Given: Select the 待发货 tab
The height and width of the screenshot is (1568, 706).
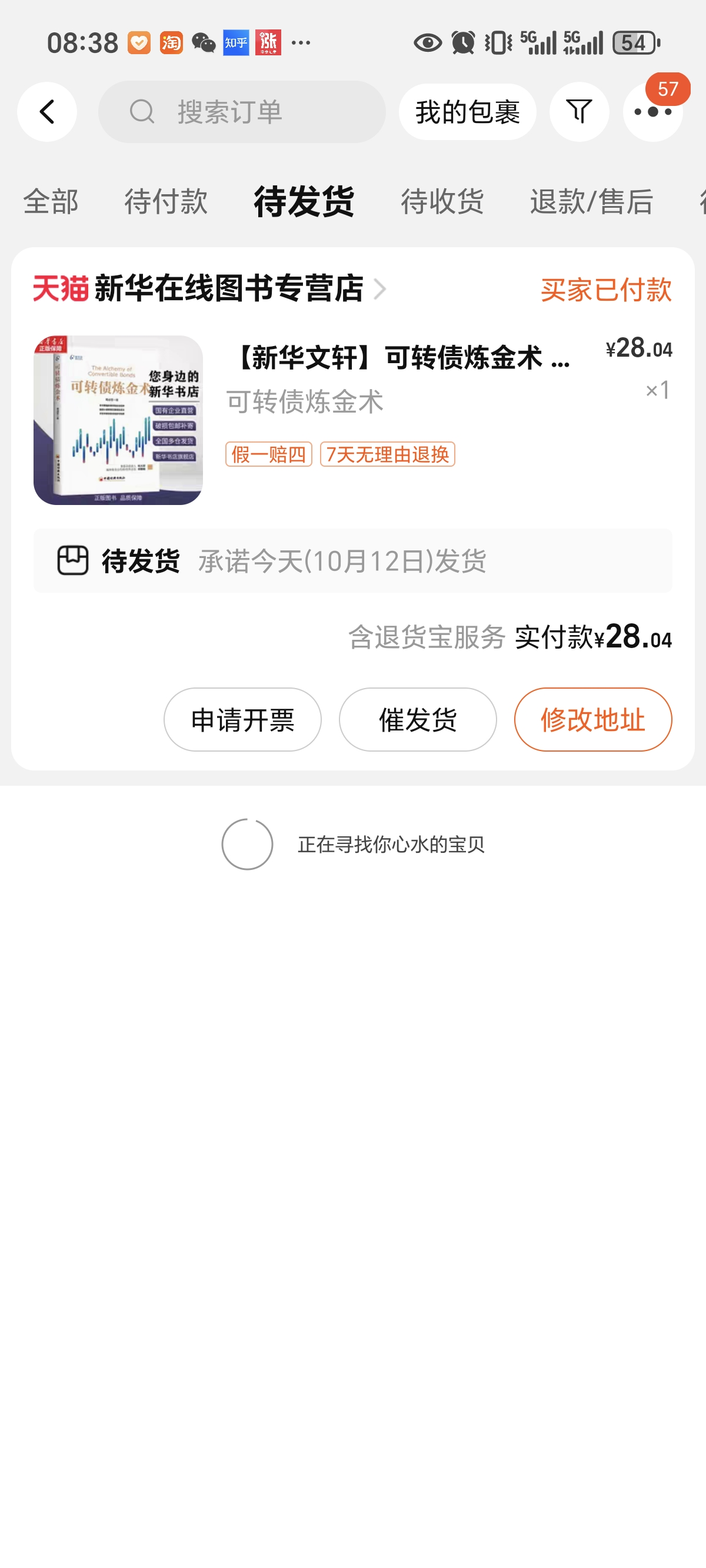Looking at the screenshot, I should tap(304, 201).
